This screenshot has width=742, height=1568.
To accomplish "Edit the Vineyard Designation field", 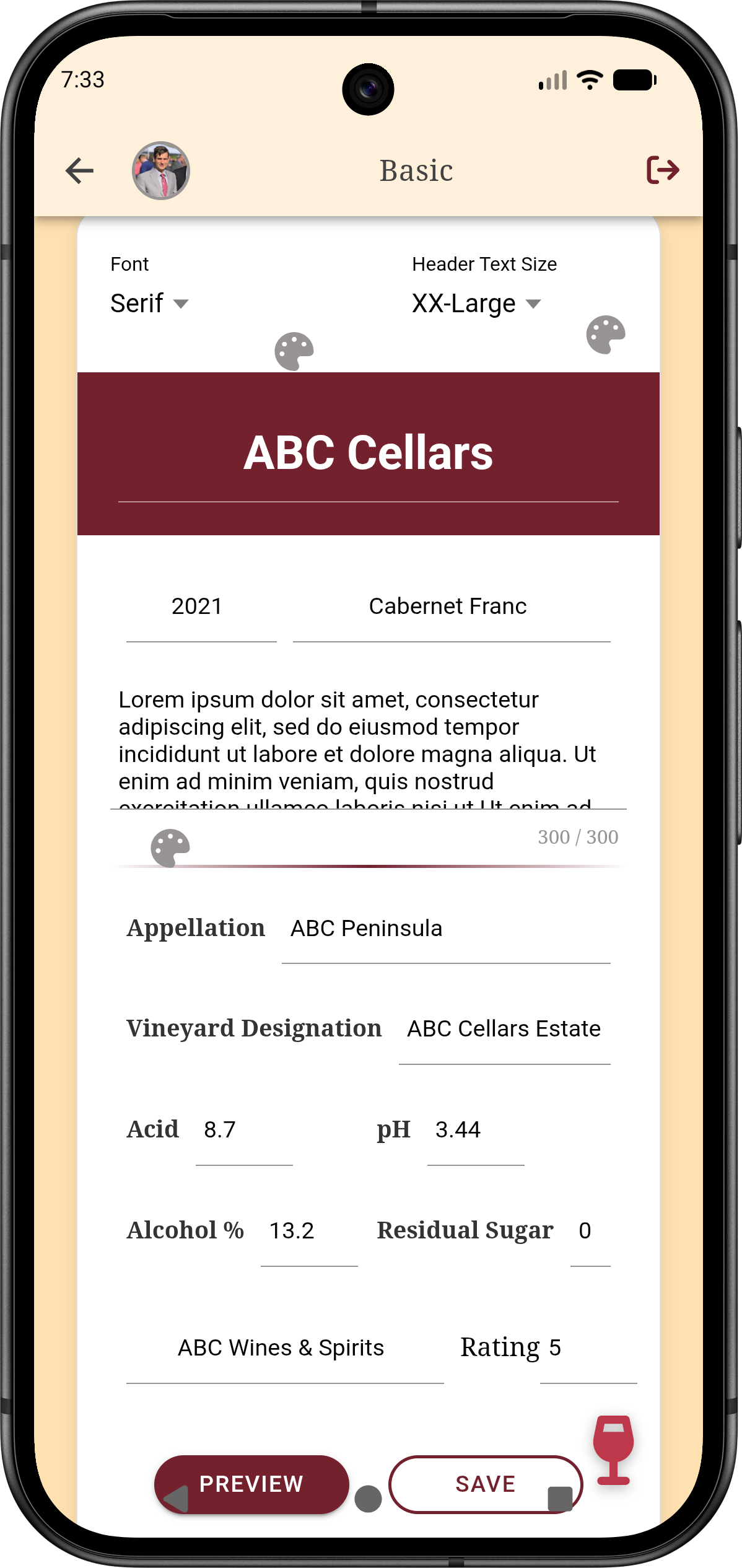I will tap(504, 1029).
